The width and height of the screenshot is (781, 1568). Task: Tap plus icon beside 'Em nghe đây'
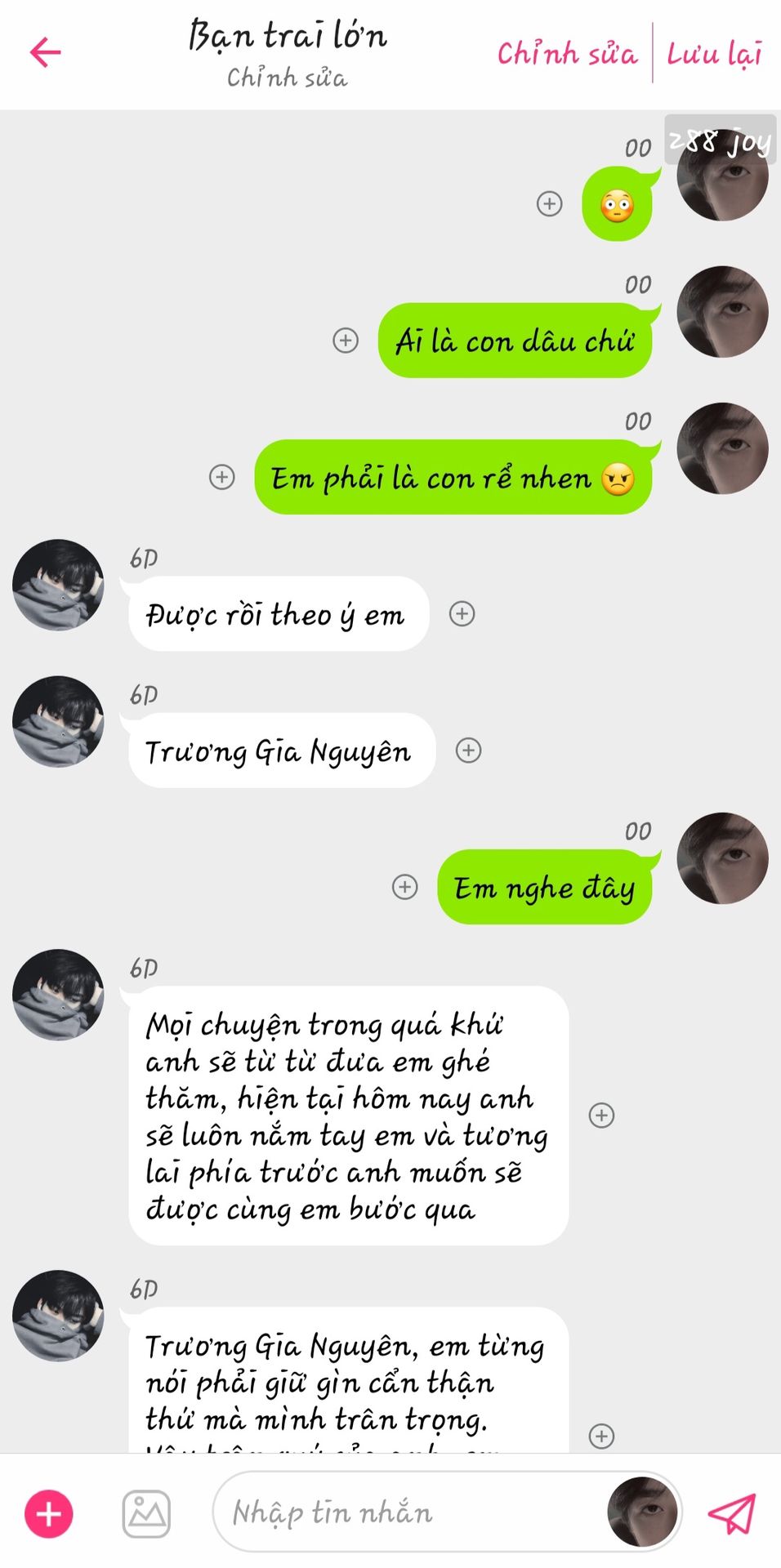click(405, 887)
